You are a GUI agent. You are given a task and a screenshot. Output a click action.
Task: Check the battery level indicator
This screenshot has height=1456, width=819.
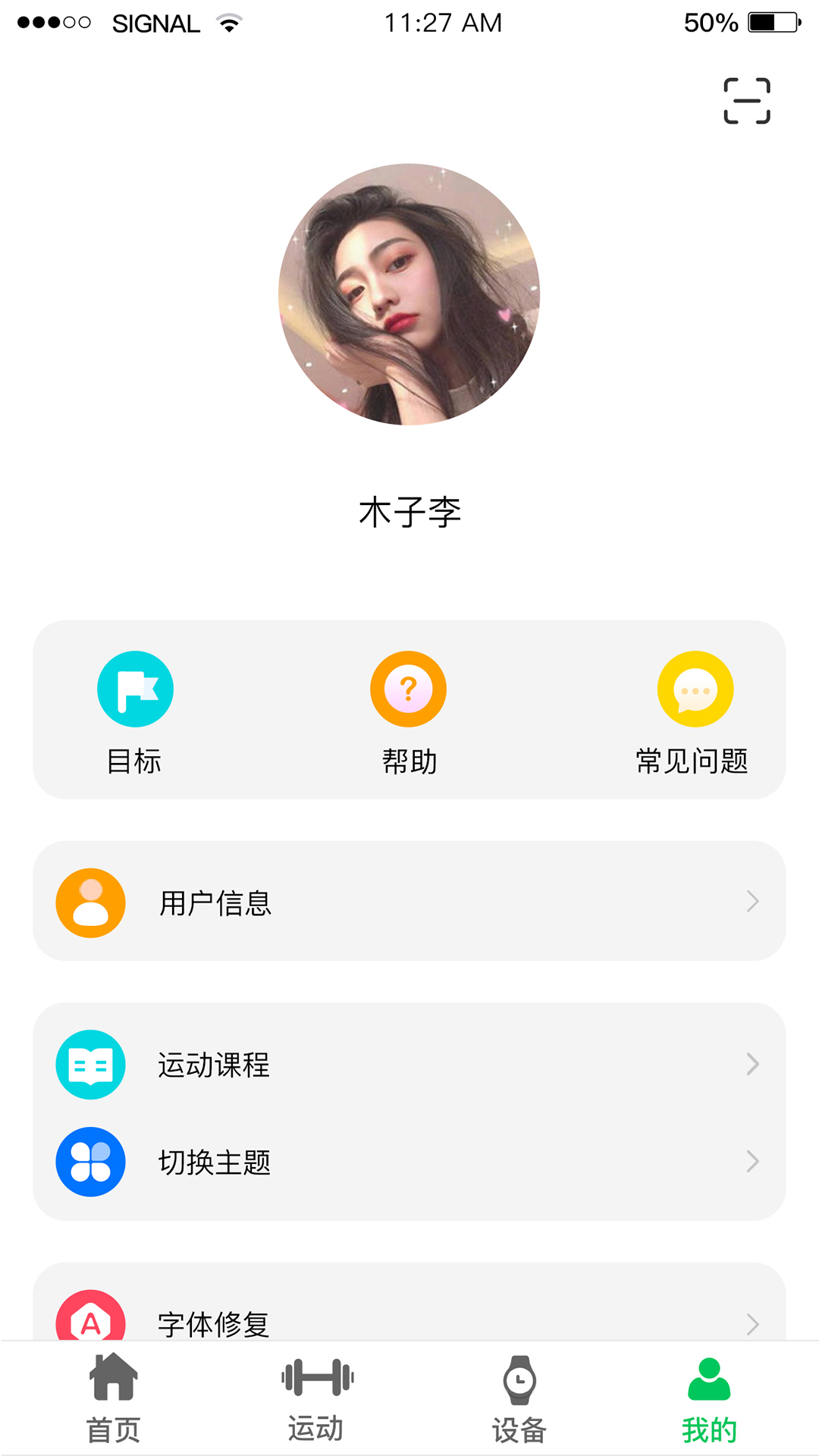765,23
